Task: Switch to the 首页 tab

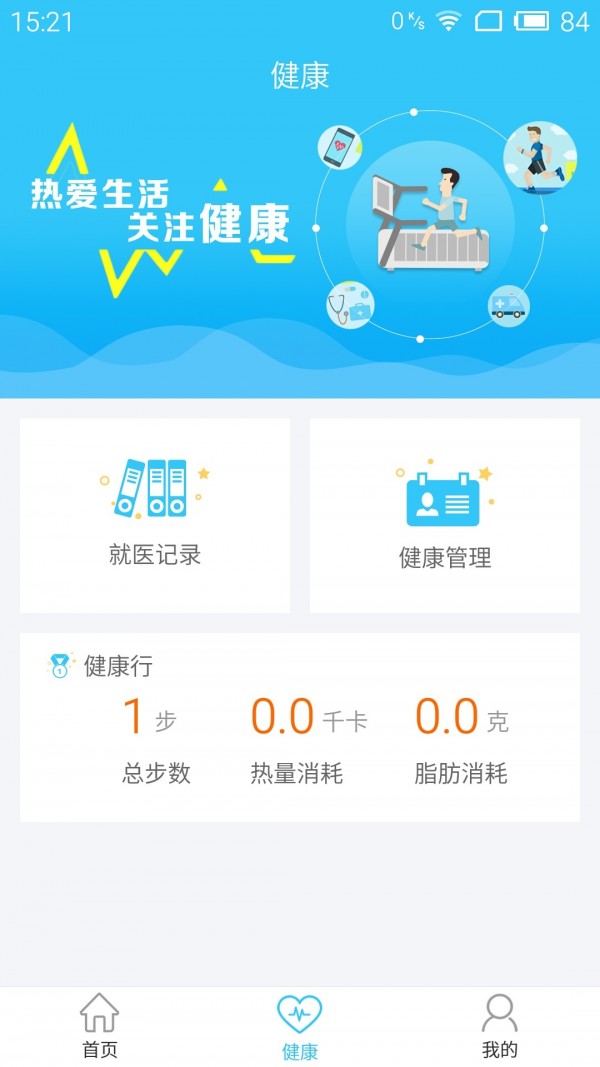Action: point(99,1027)
